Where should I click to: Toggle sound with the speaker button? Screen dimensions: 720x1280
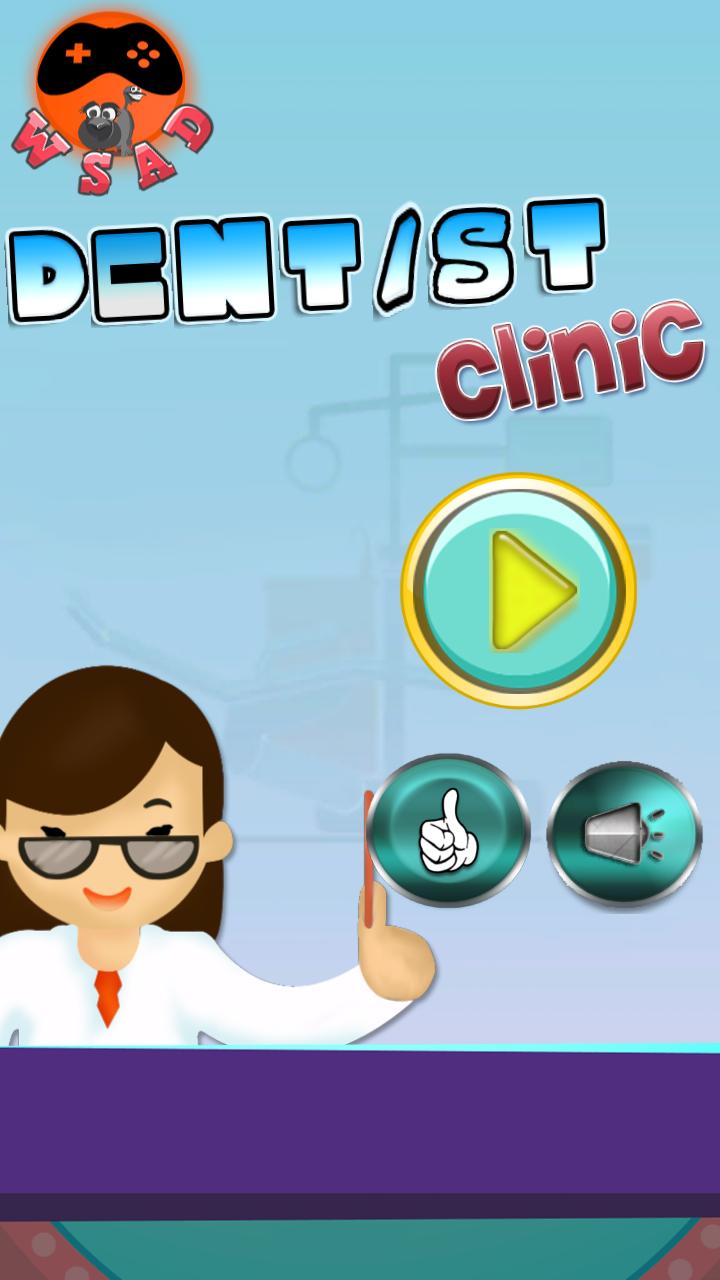pos(625,834)
